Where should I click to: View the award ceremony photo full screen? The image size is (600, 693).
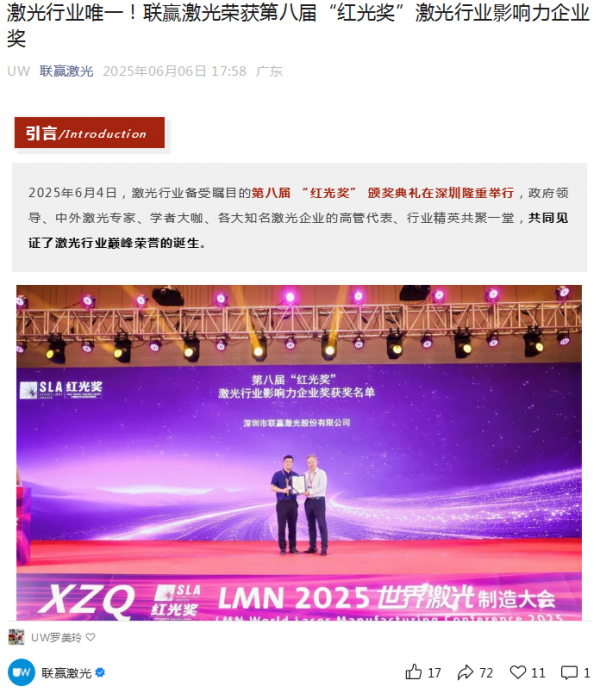coord(298,452)
